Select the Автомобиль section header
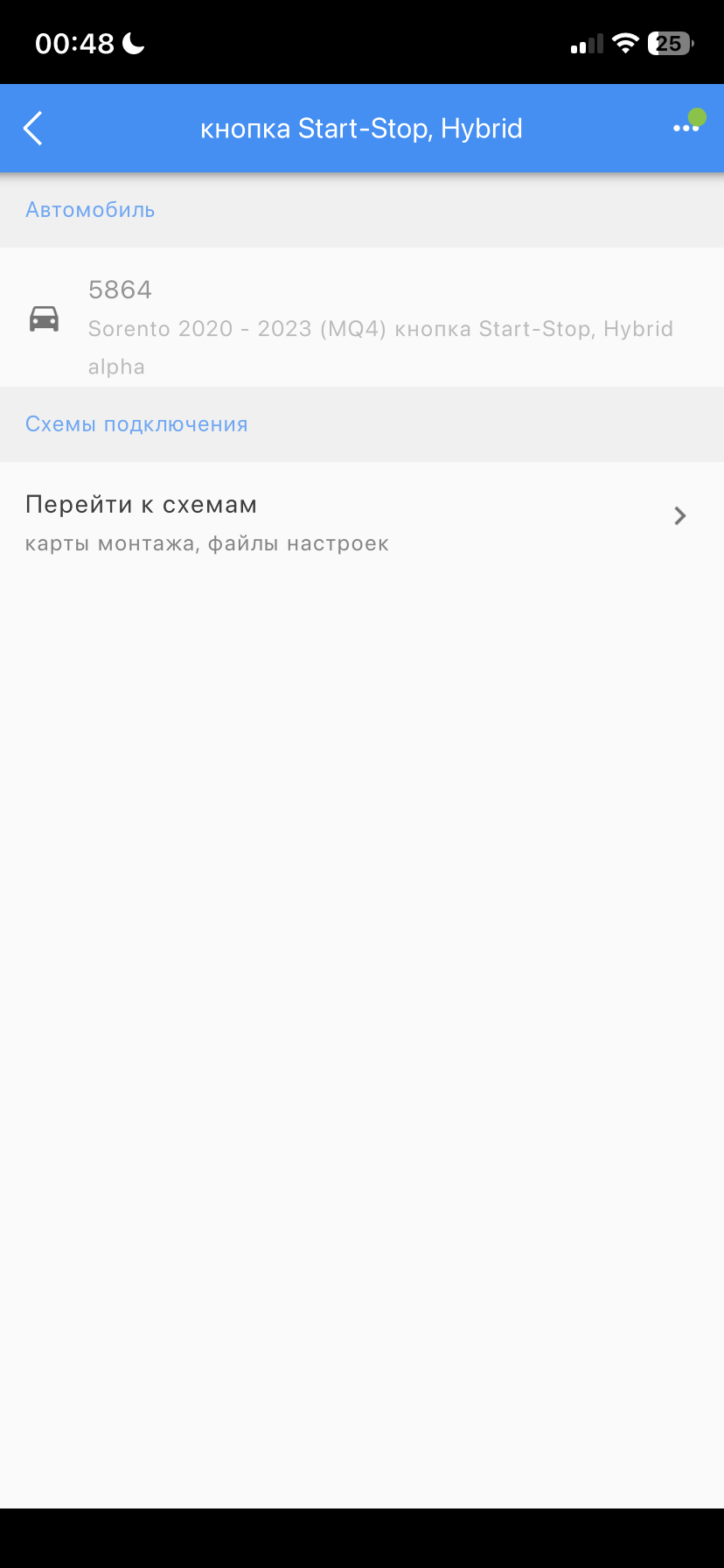 90,210
